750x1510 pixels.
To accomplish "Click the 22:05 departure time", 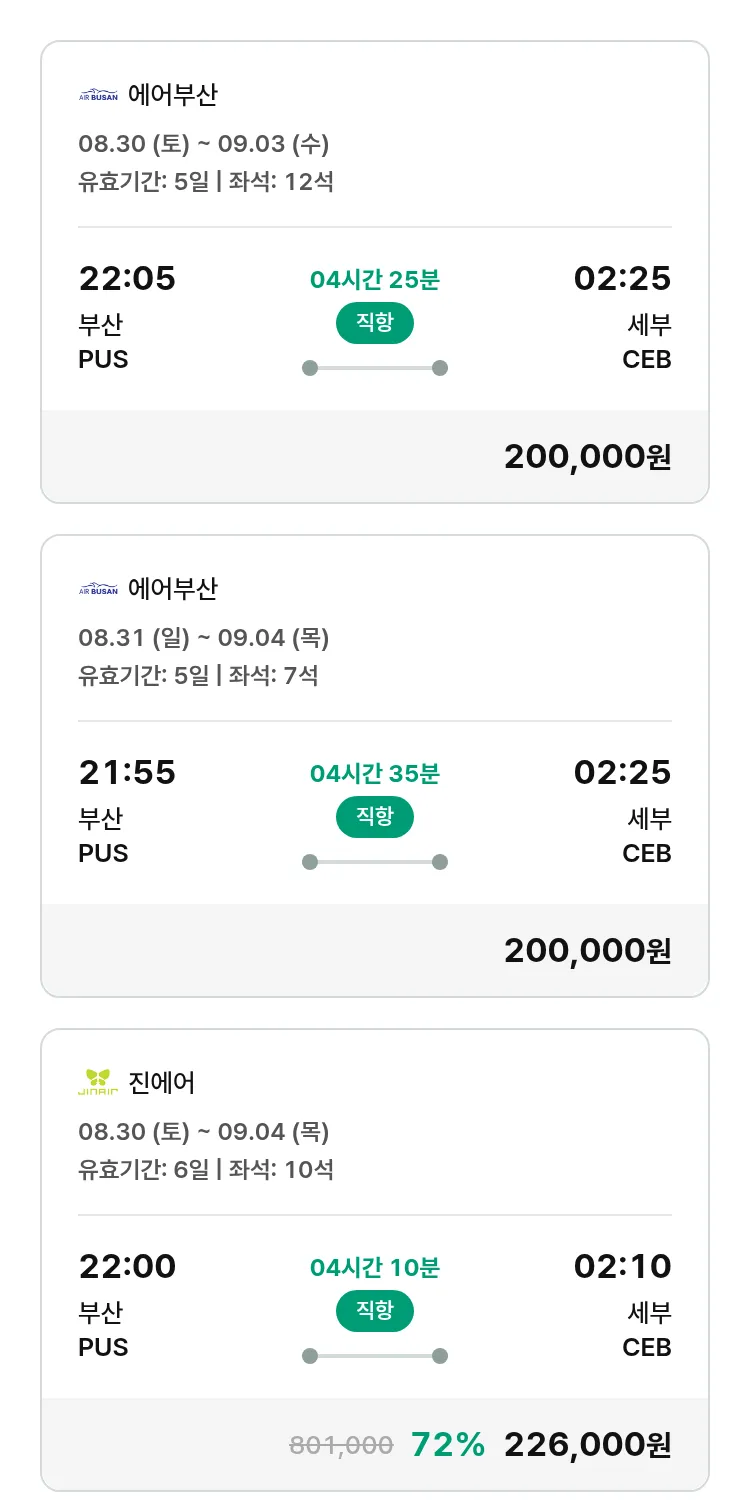I will point(128,278).
